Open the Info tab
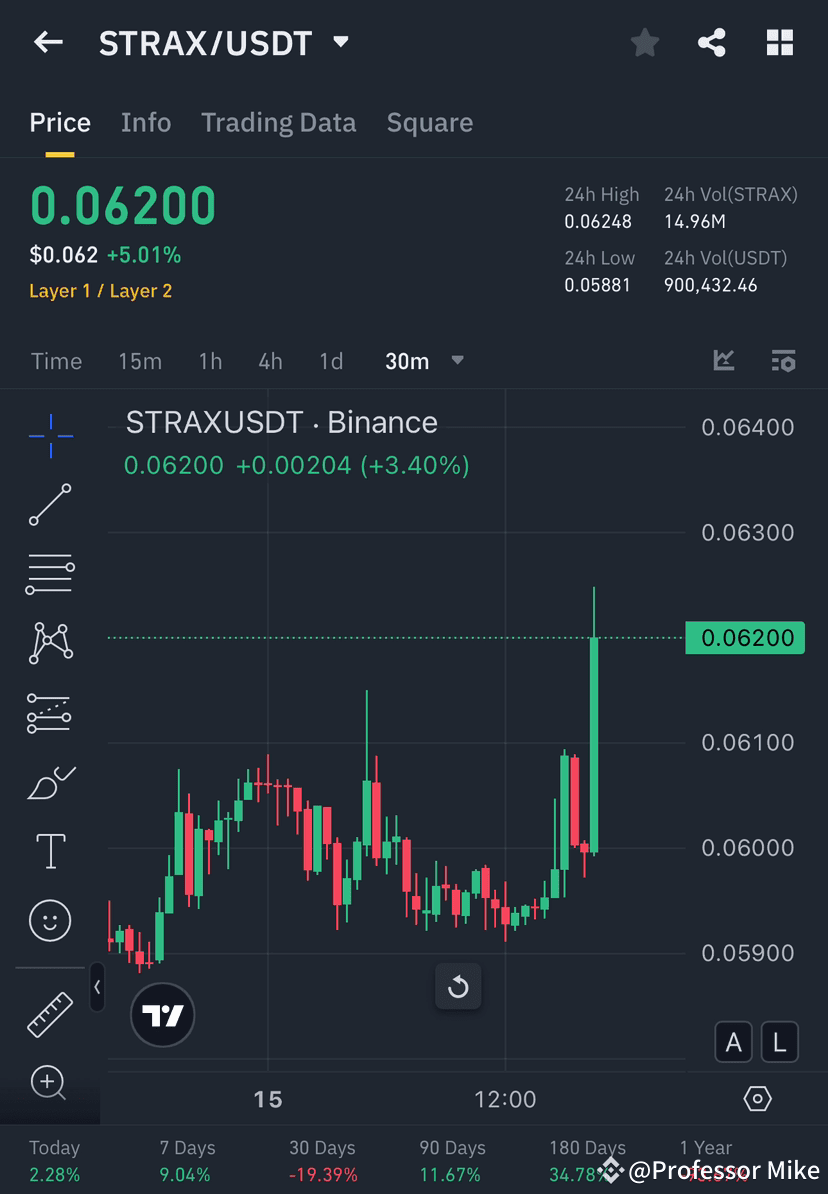 [x=146, y=122]
